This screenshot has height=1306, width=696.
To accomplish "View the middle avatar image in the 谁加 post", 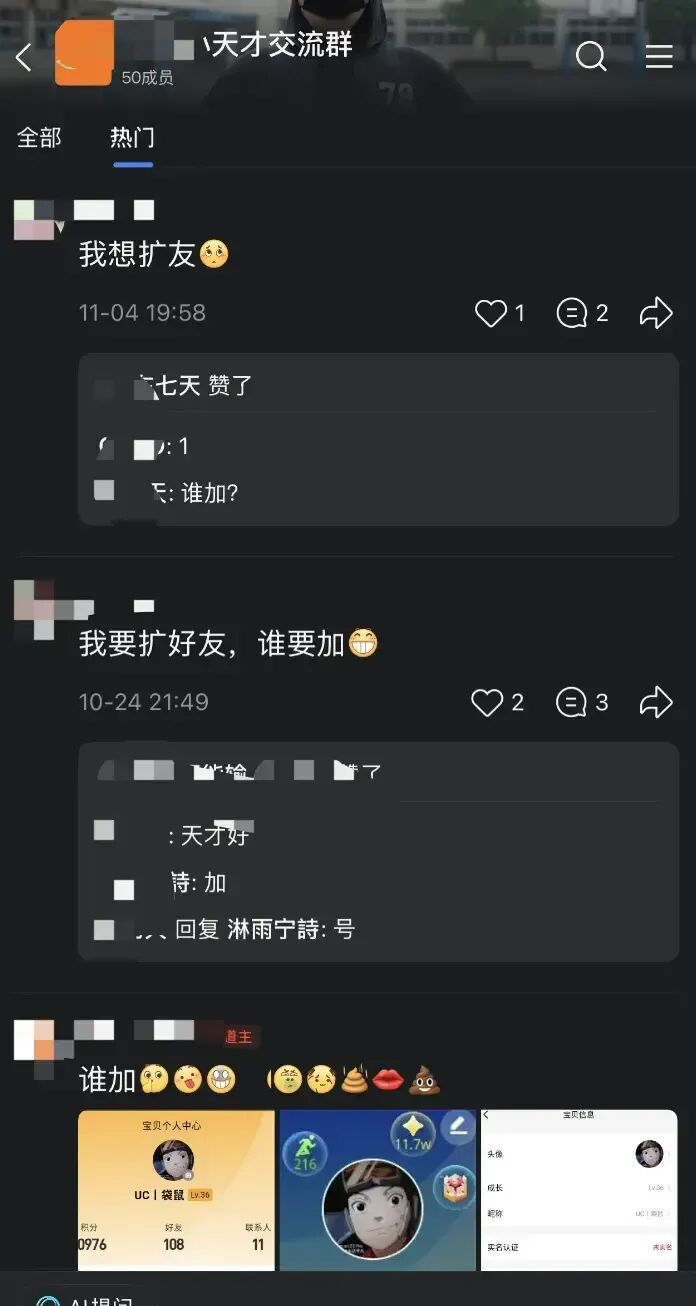I will click(x=378, y=1190).
